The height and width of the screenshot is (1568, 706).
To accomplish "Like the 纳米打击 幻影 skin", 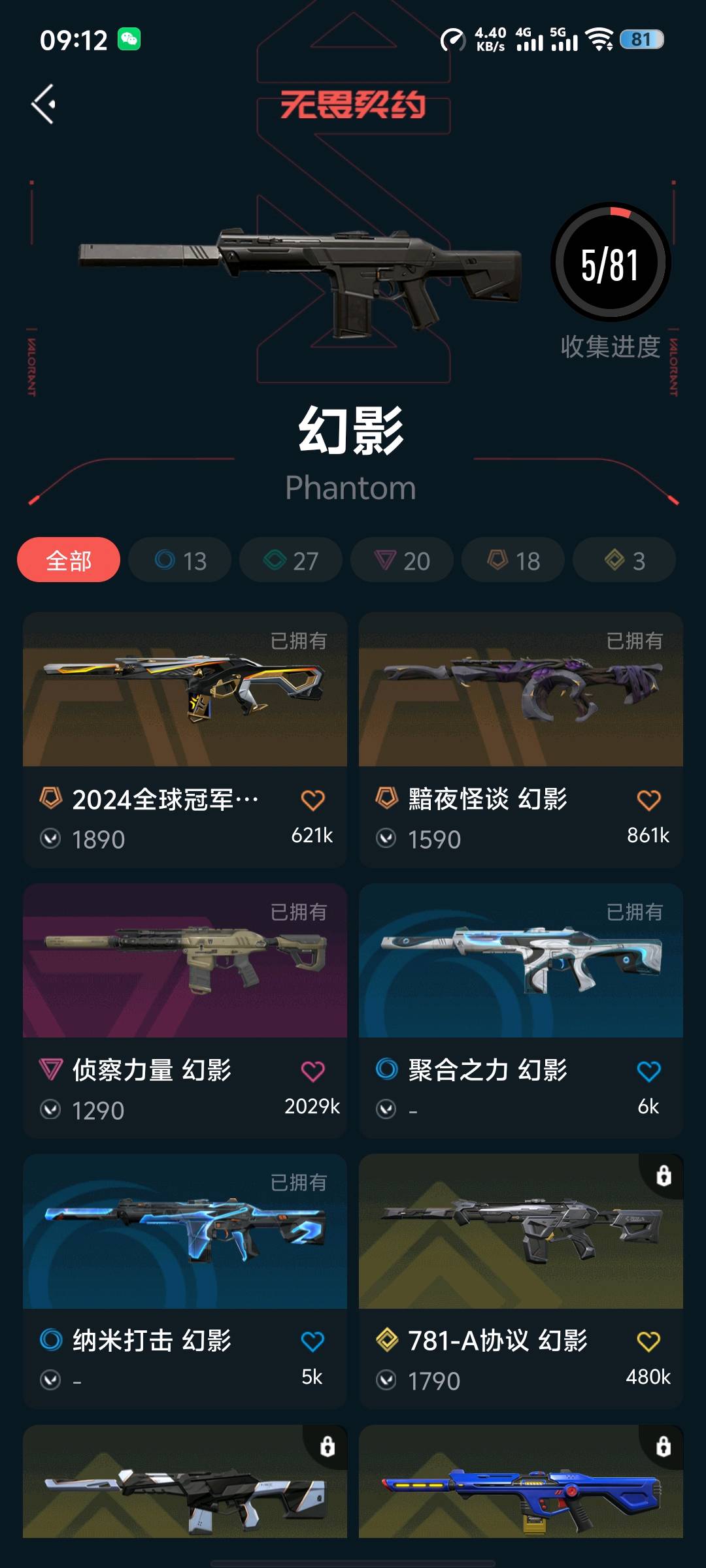I will (312, 1341).
